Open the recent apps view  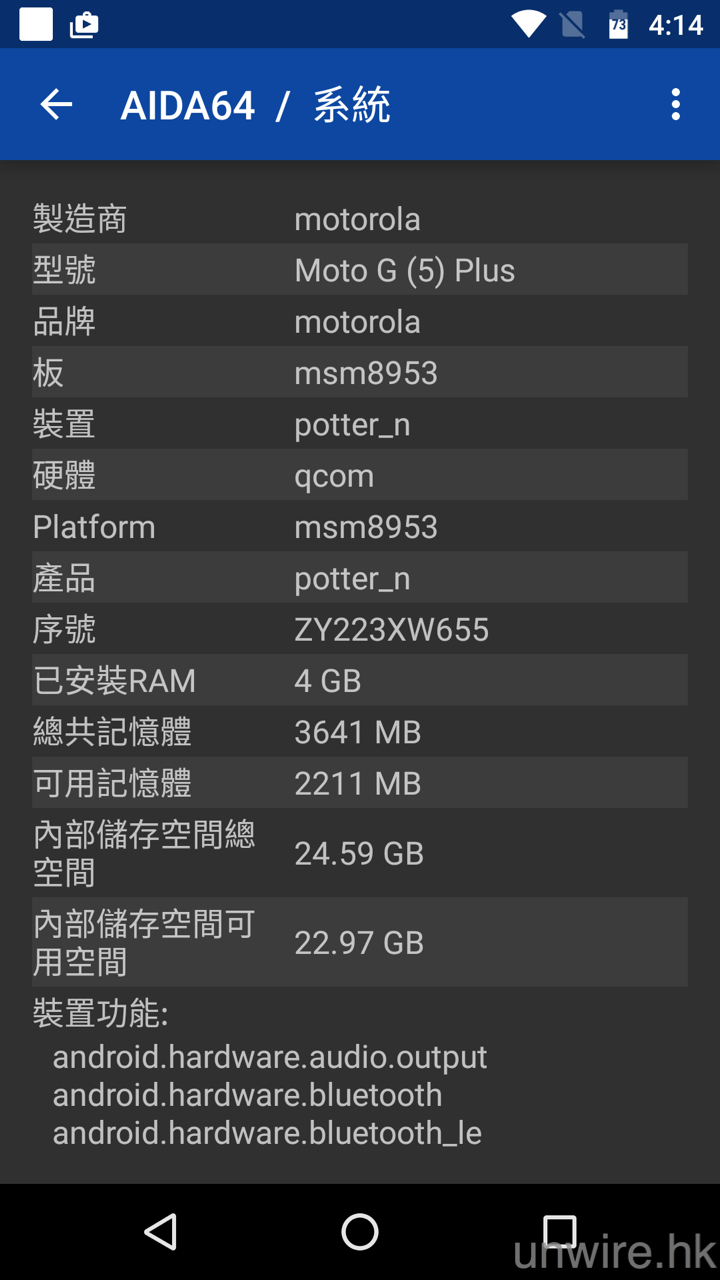pyautogui.click(x=559, y=1232)
